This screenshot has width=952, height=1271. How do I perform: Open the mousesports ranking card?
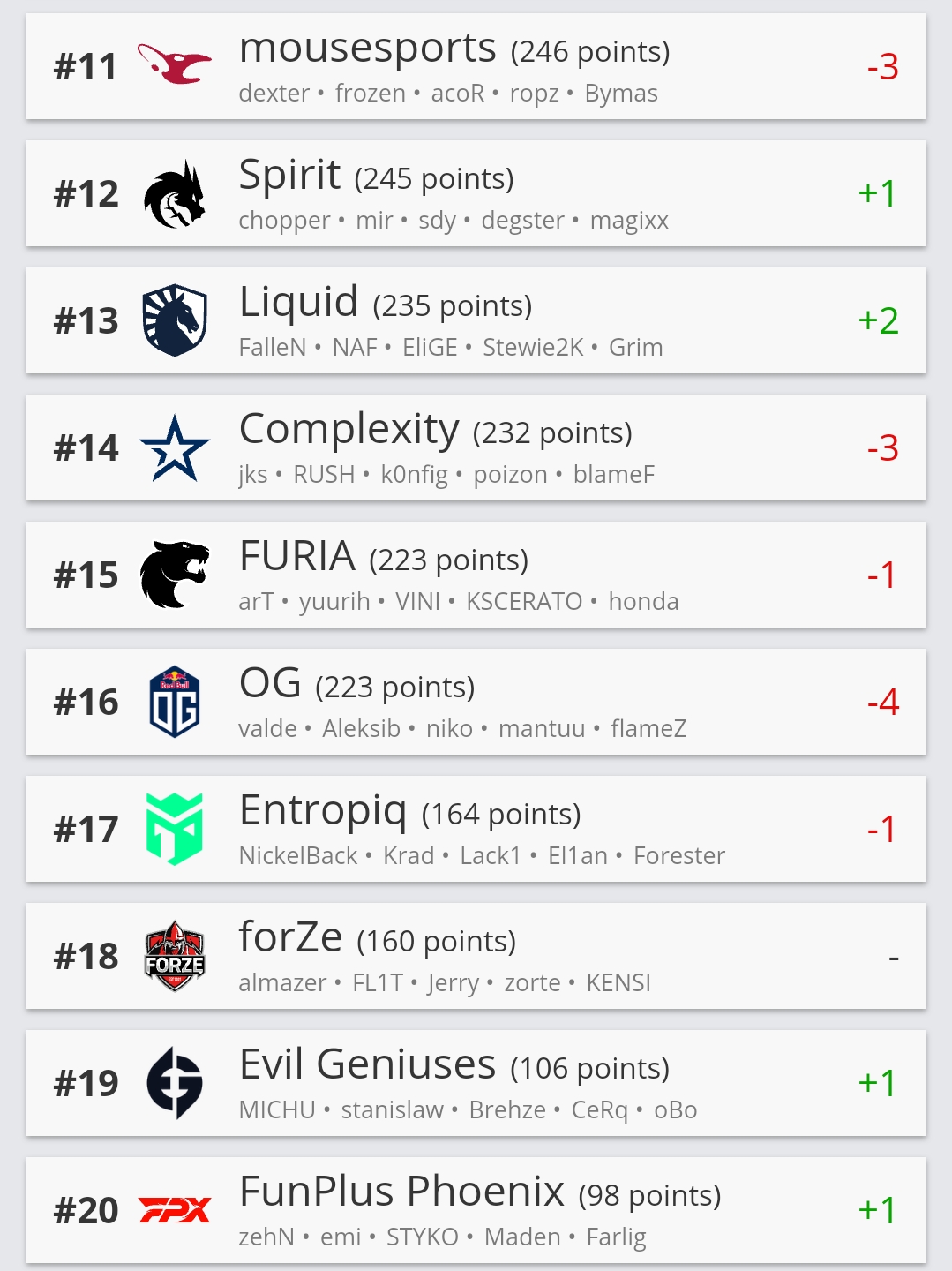tap(476, 67)
